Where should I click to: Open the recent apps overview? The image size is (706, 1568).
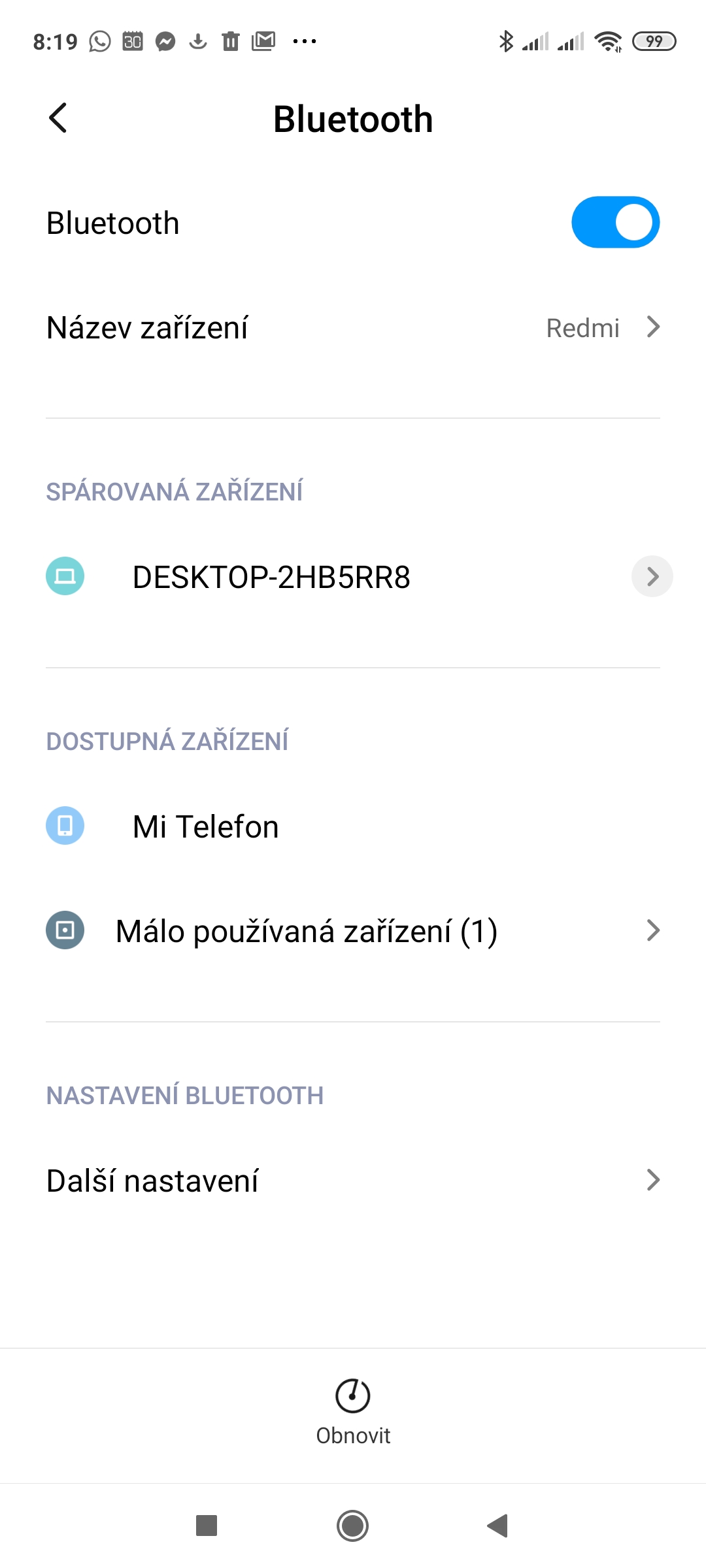tap(207, 1526)
